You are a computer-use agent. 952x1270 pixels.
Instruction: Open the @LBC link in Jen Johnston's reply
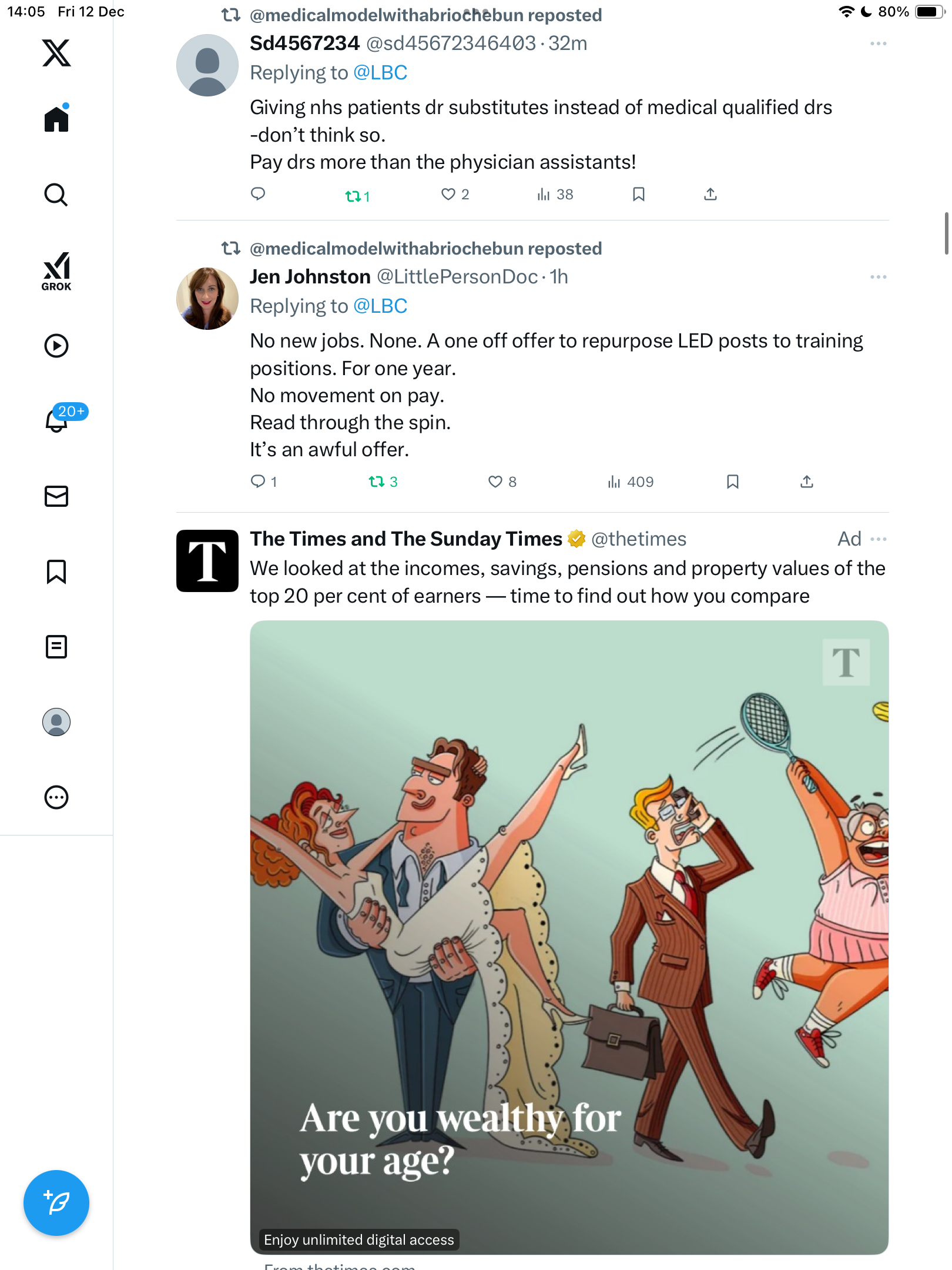click(380, 306)
